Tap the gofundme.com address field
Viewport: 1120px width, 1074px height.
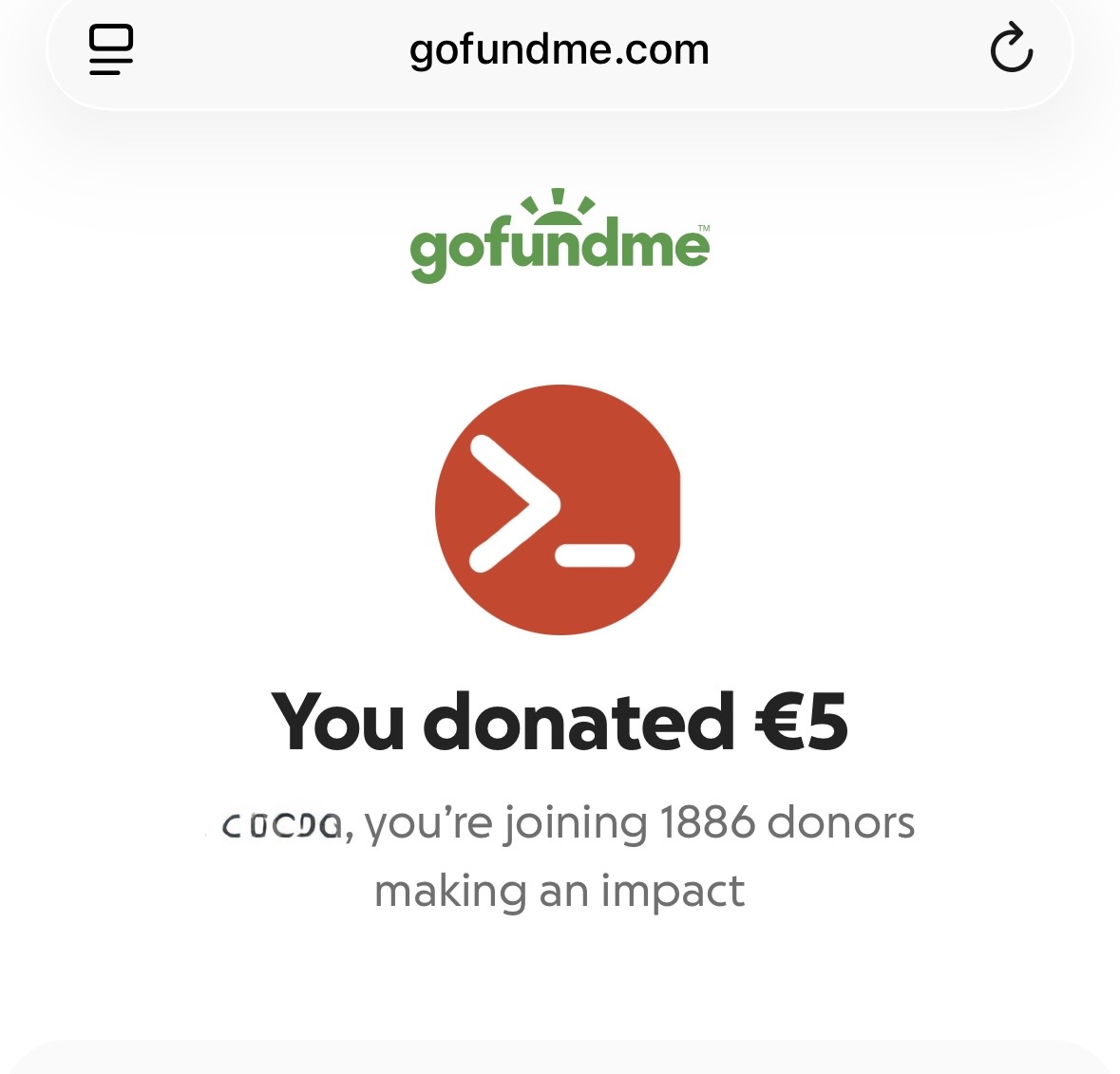click(x=559, y=49)
